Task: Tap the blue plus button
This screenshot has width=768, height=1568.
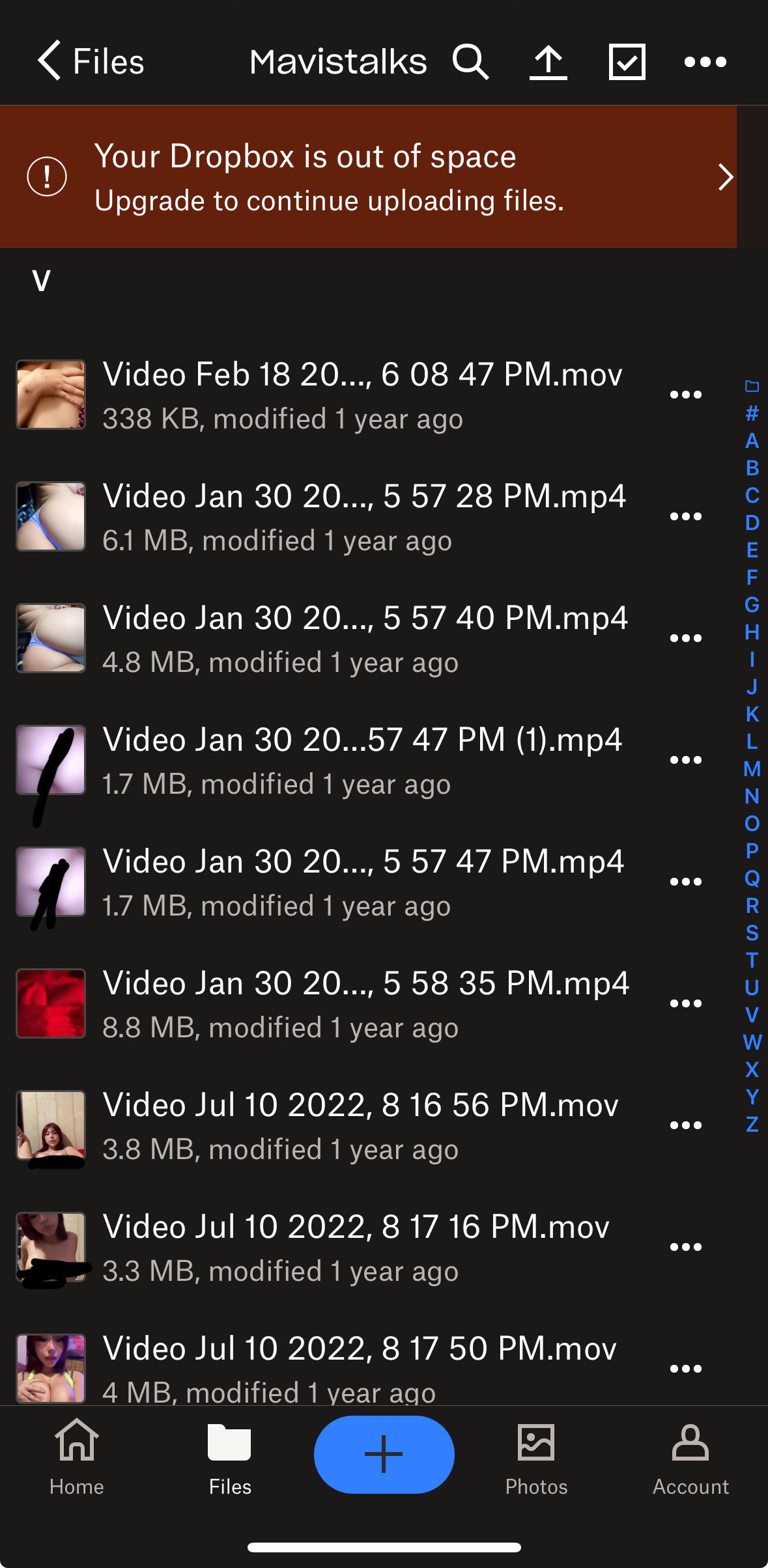Action: point(384,1454)
